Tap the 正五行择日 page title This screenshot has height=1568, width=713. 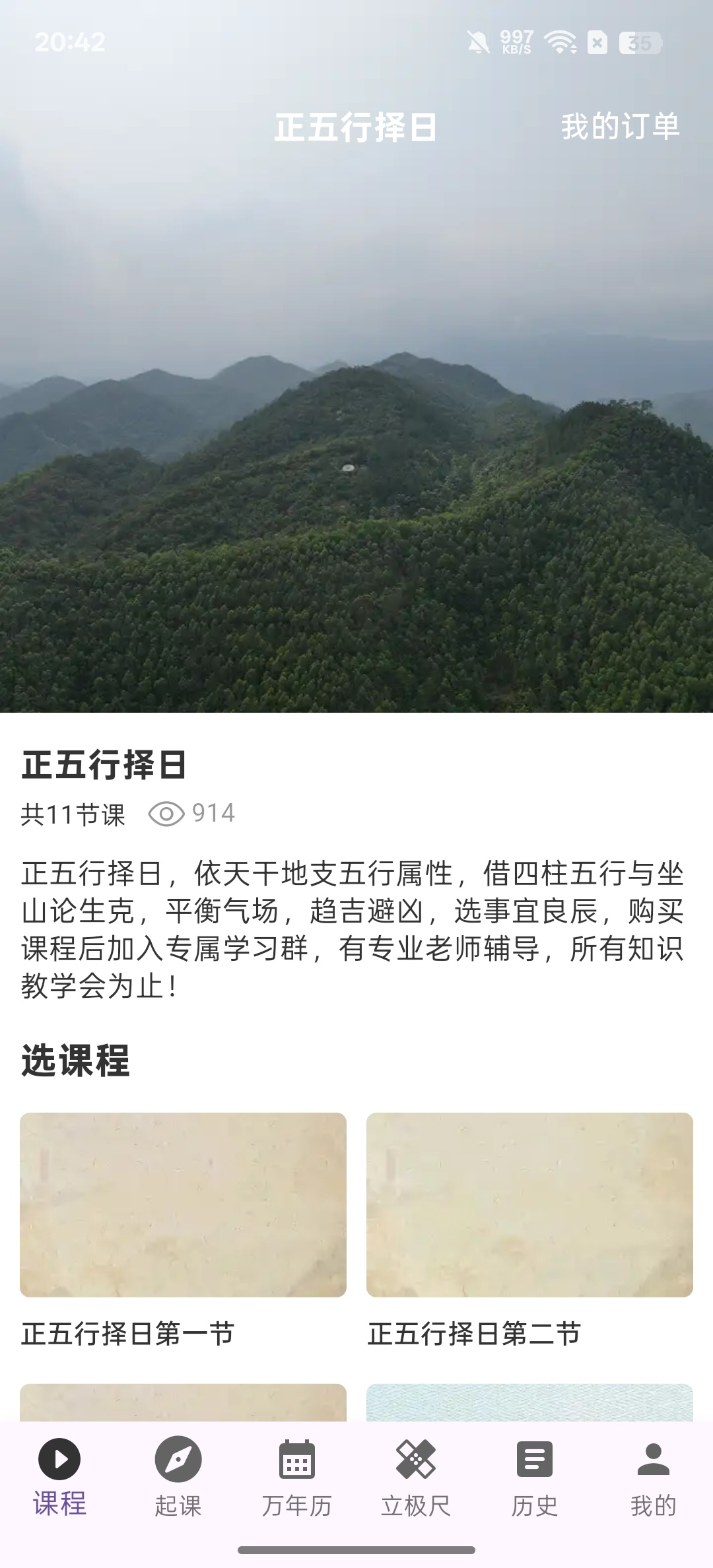(x=356, y=127)
